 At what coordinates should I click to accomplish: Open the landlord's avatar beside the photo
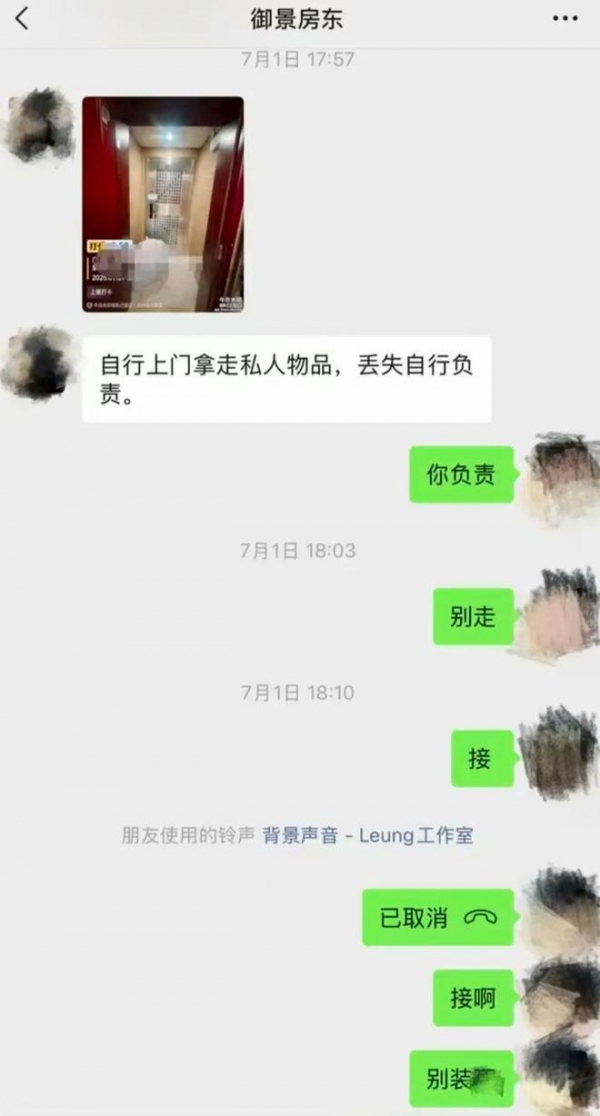(39, 126)
